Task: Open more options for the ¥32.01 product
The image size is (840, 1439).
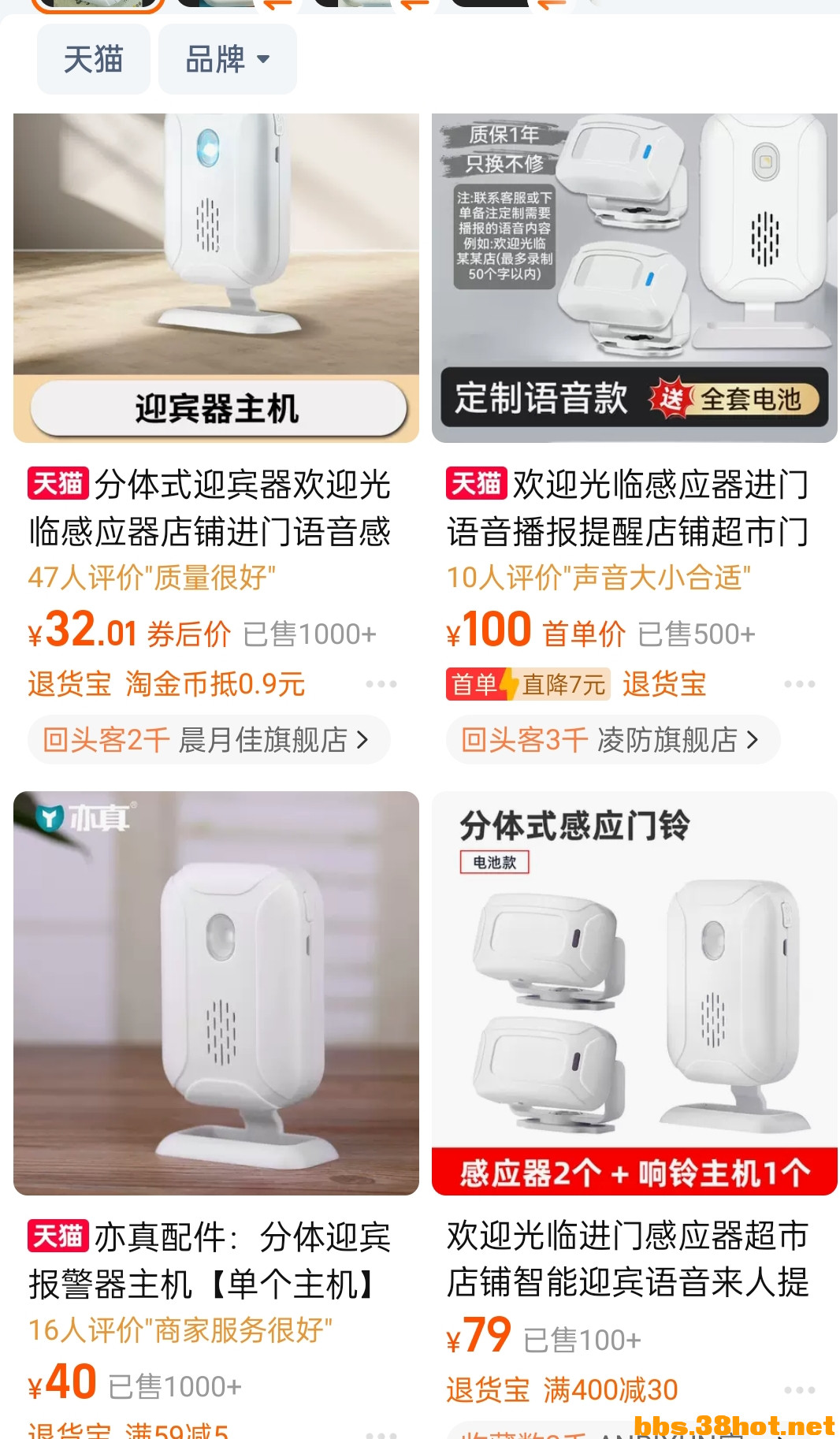Action: [381, 684]
